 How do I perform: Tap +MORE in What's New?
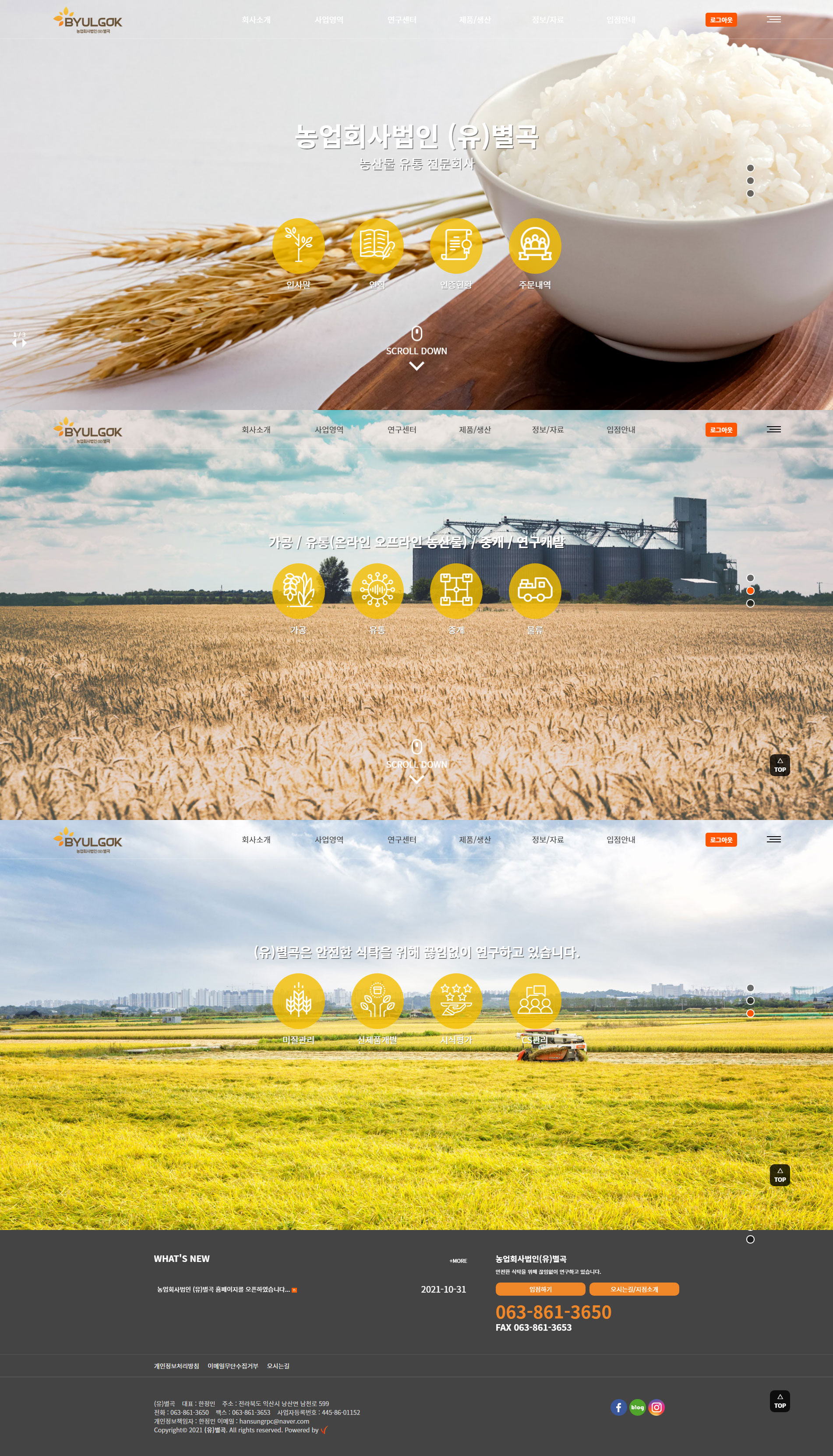click(x=458, y=1261)
